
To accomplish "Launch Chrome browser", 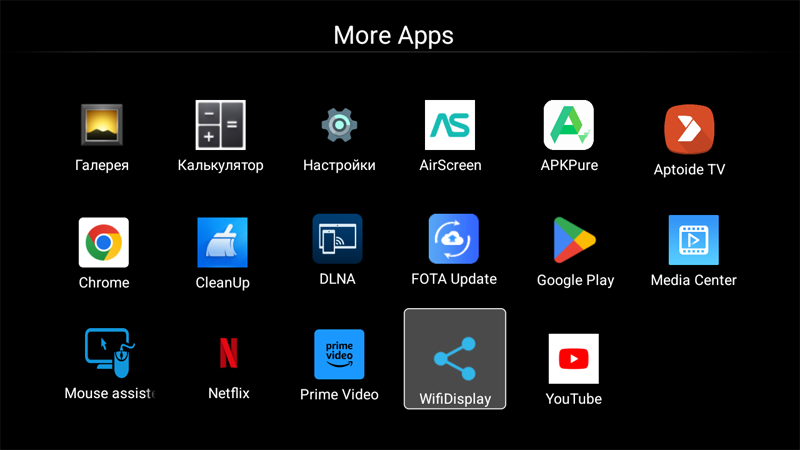I will pyautogui.click(x=104, y=242).
